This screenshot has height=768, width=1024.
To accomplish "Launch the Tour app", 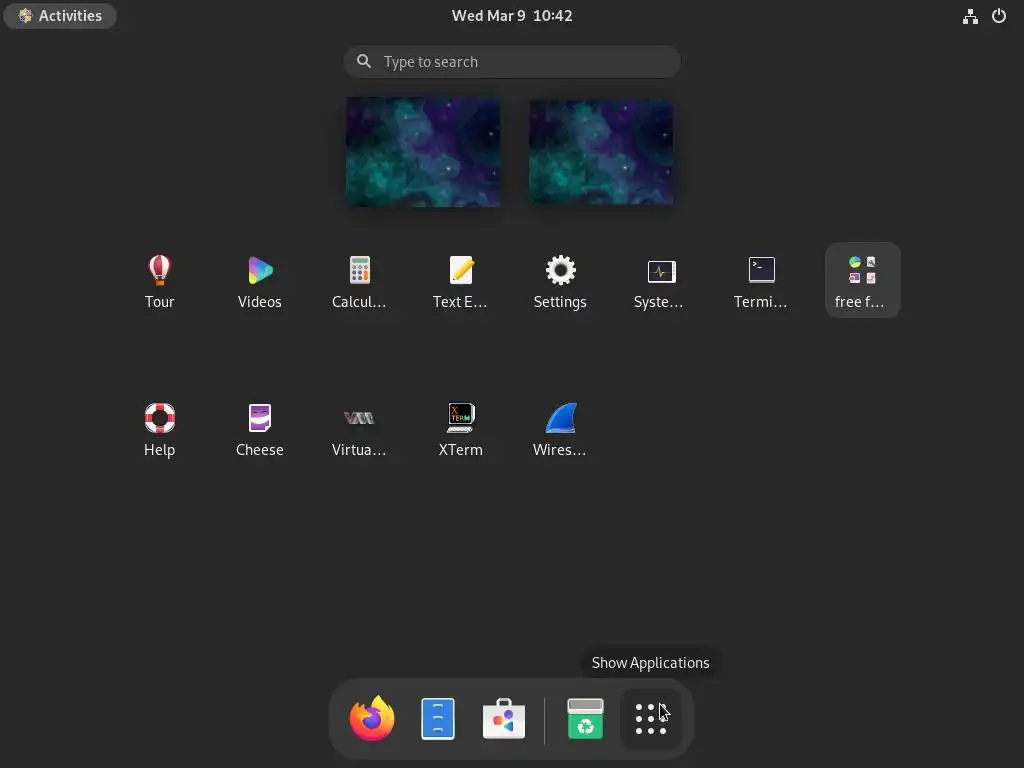I will click(x=160, y=280).
